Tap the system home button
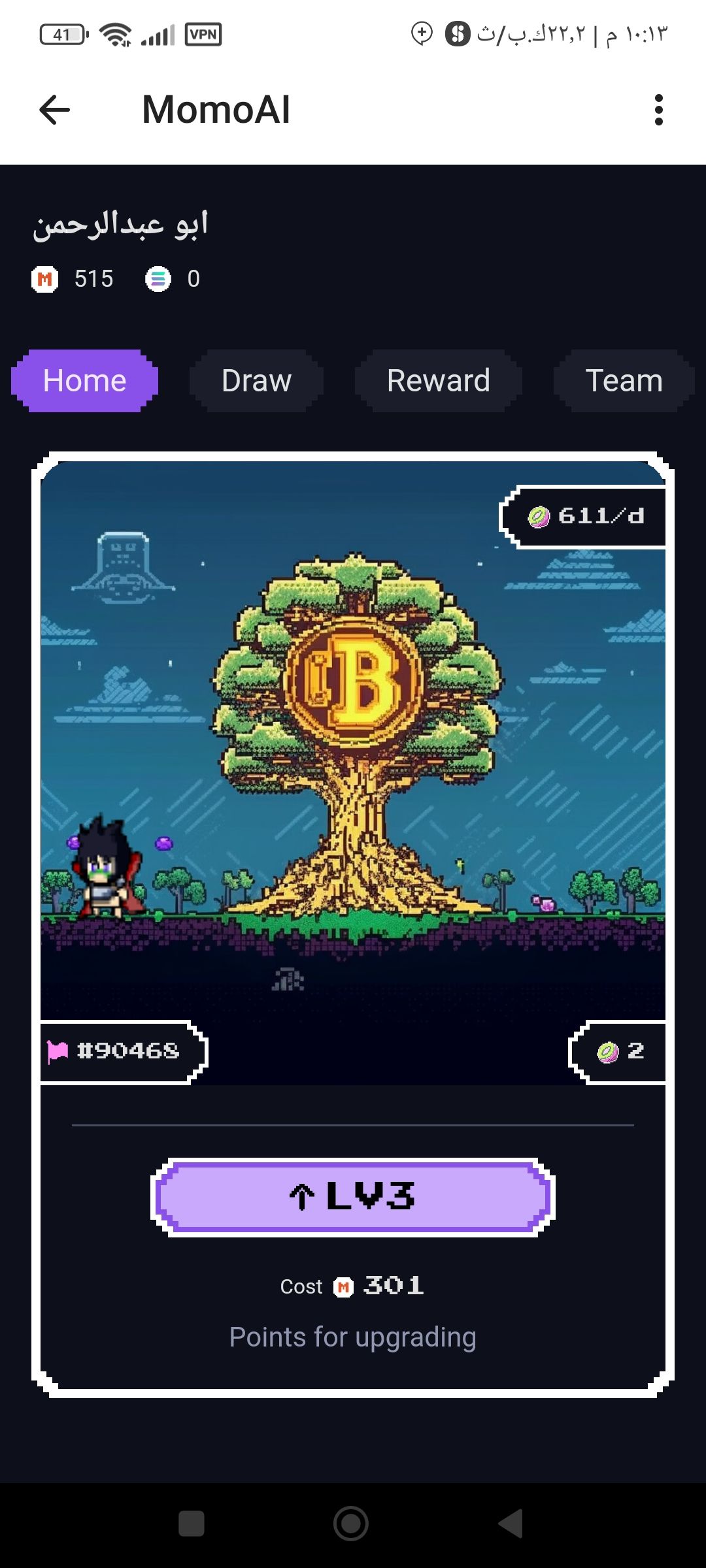Viewport: 706px width, 1568px height. point(351,1524)
